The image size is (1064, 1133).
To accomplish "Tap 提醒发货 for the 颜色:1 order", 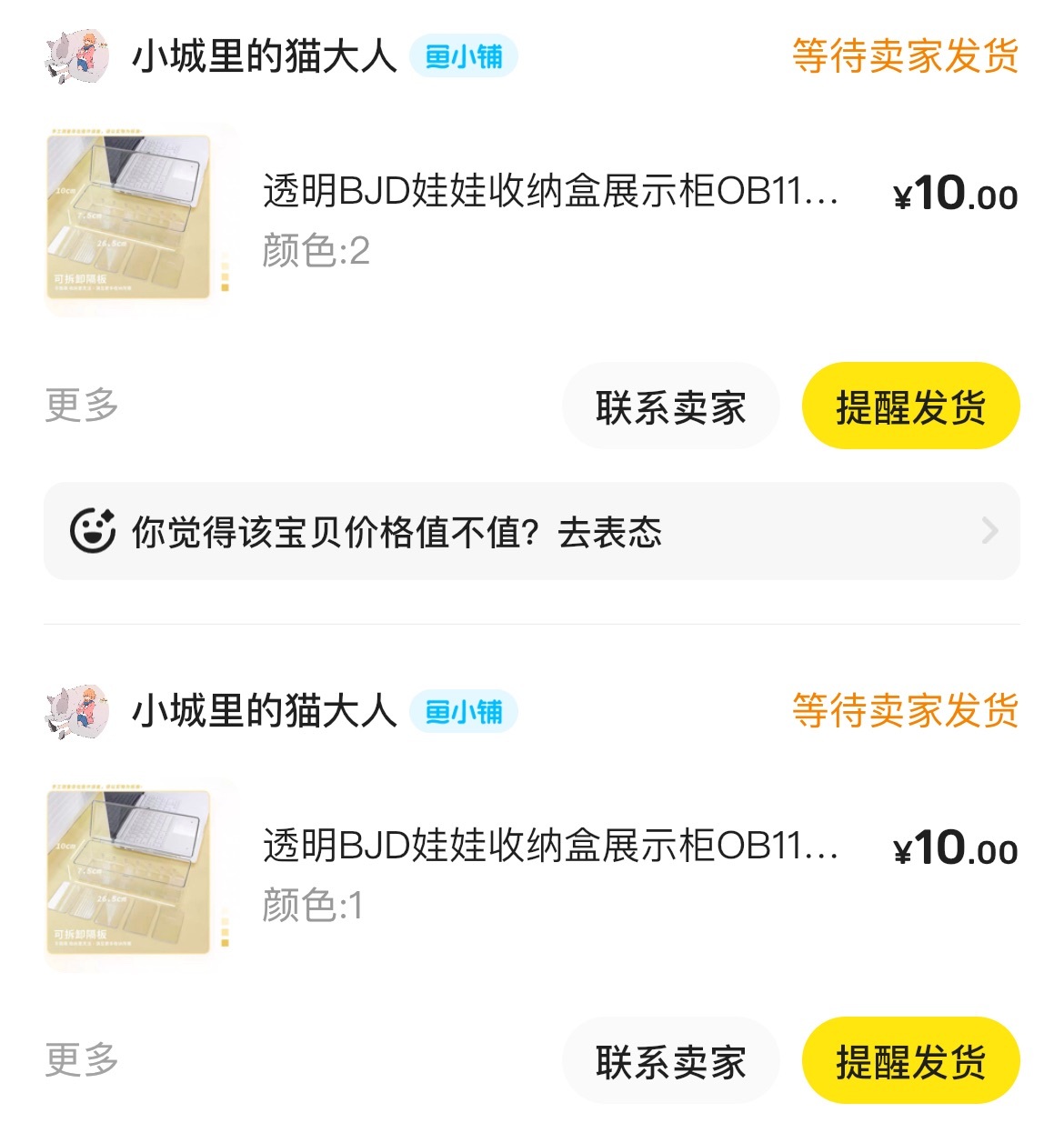I will [910, 1061].
